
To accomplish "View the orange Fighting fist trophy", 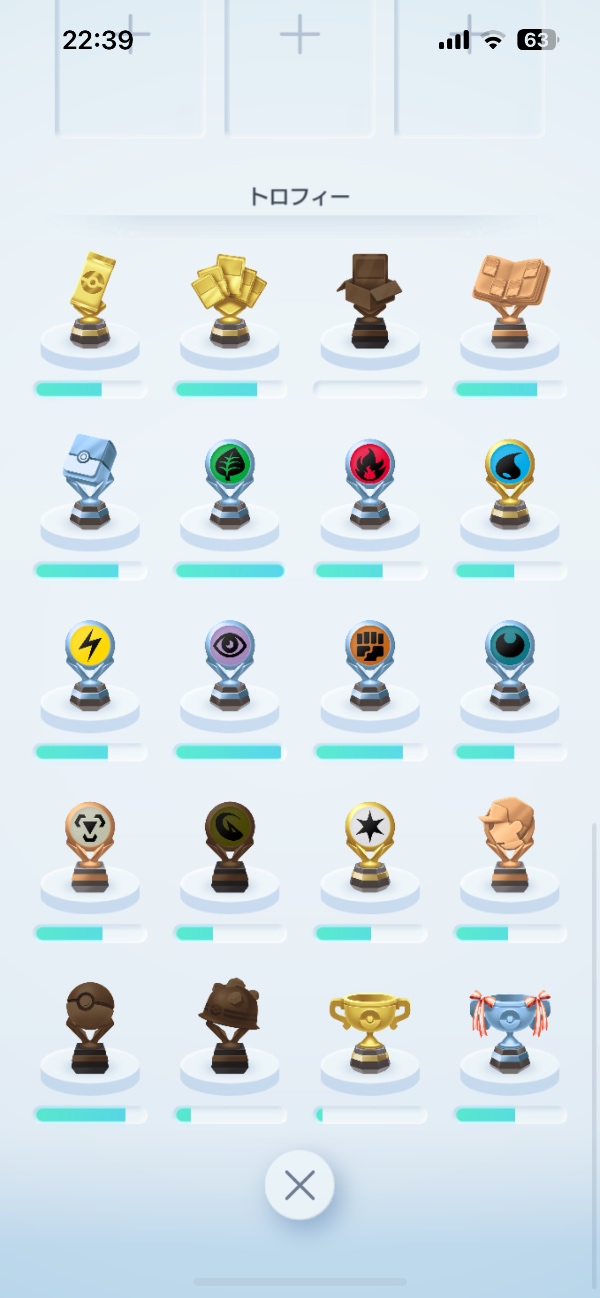I will 370,662.
